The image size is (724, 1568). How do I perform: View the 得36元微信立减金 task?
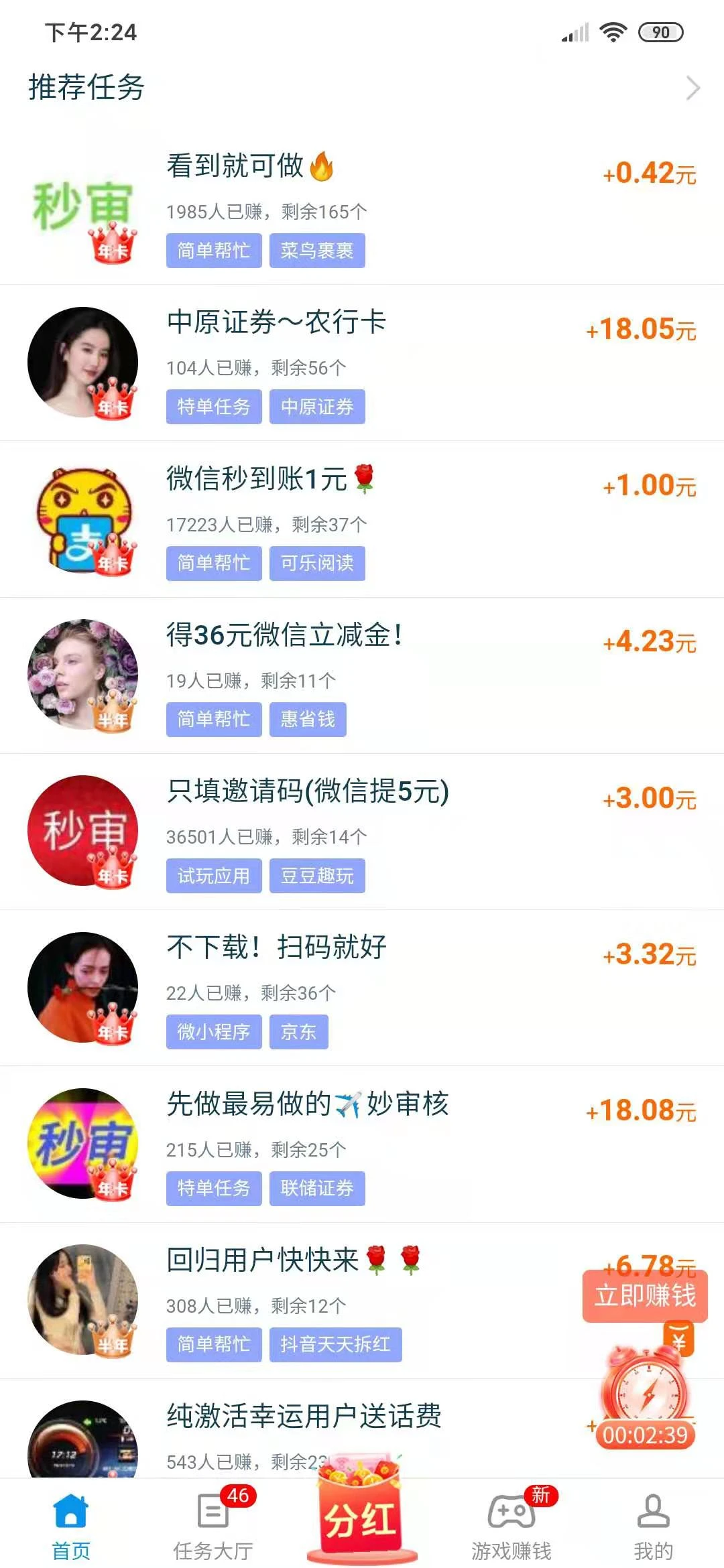362,675
